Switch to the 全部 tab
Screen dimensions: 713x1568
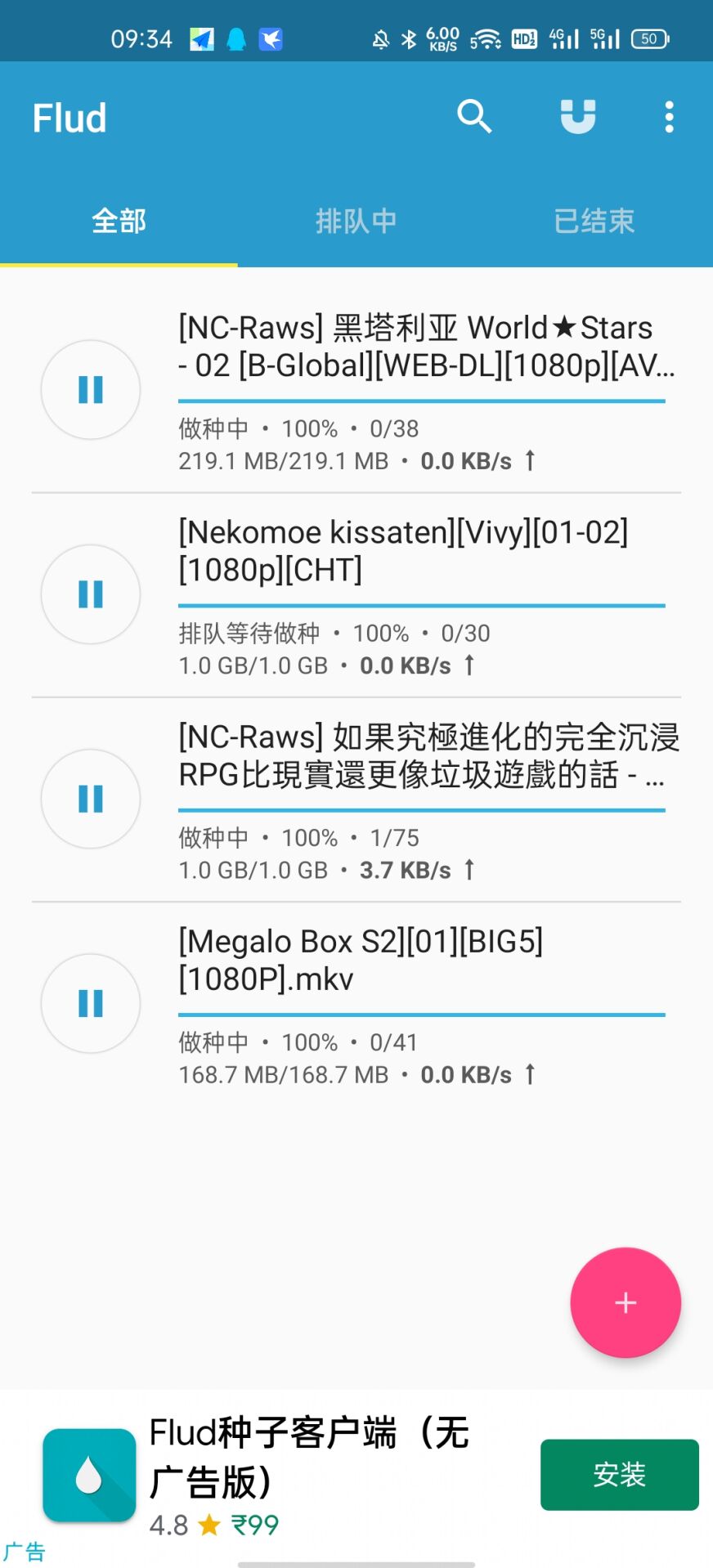(x=119, y=221)
